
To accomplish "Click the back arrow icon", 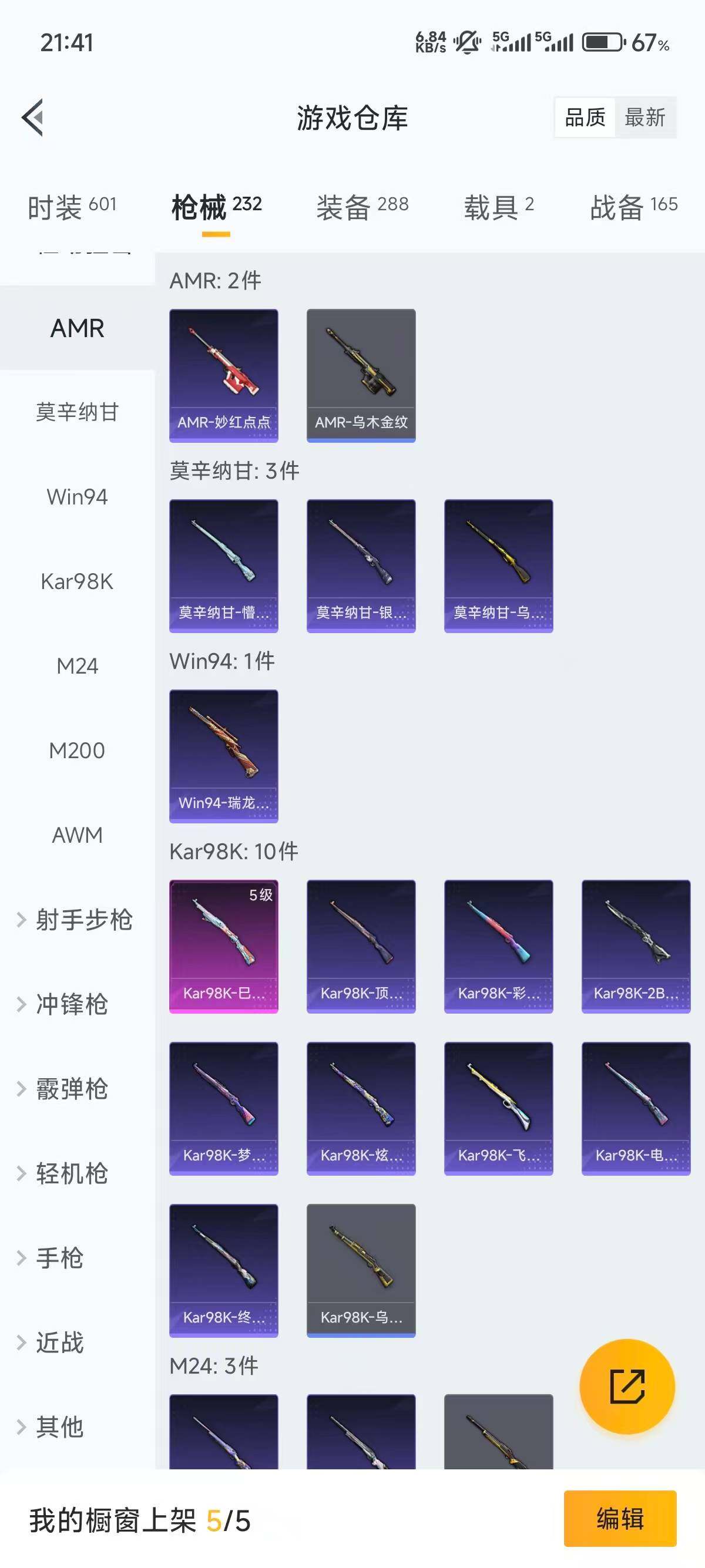I will [35, 118].
